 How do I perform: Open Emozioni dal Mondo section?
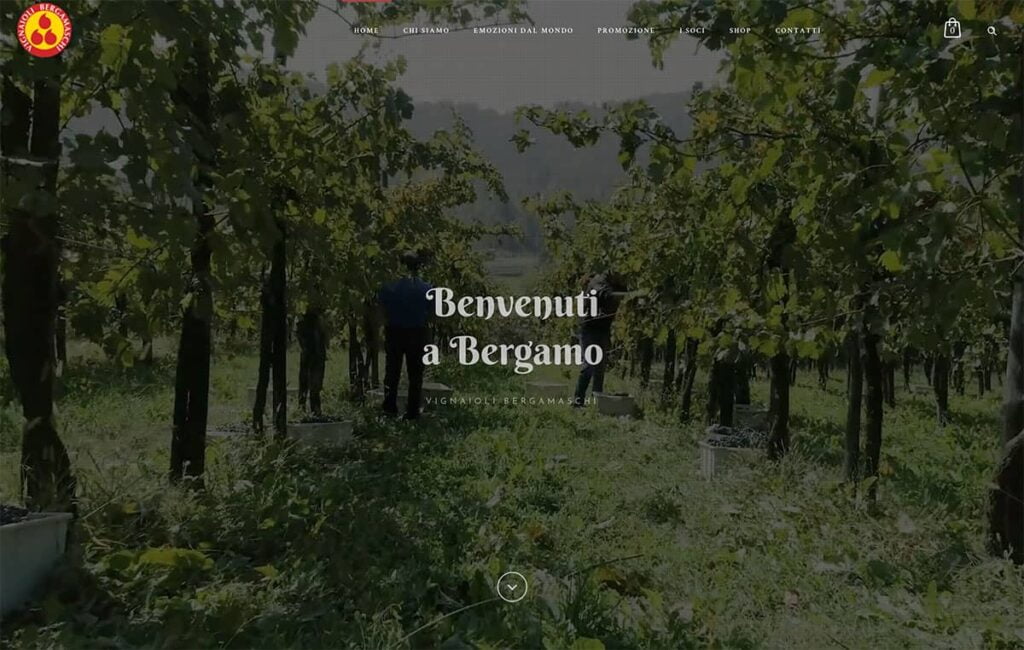pos(523,31)
